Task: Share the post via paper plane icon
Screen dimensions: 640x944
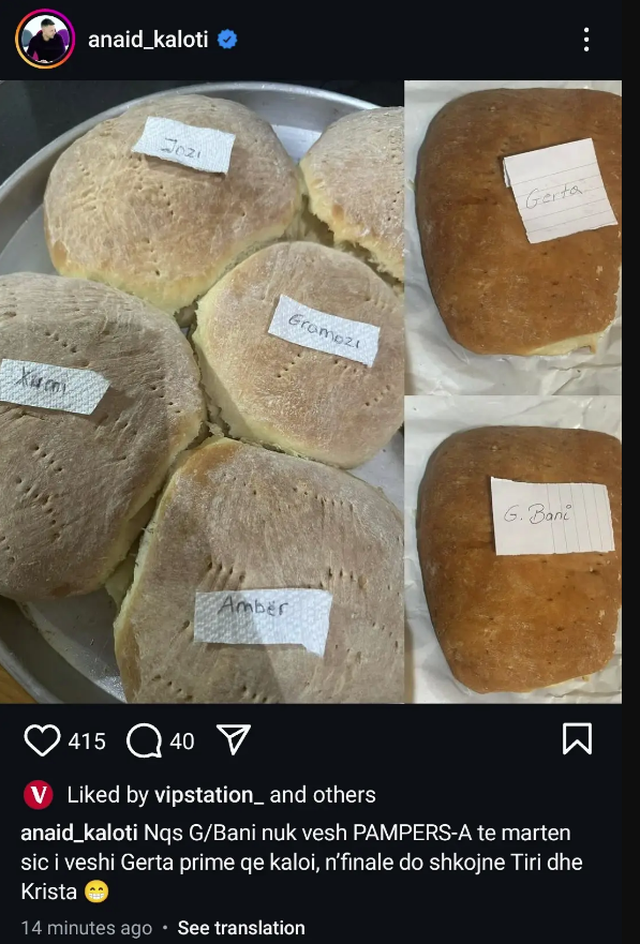Action: click(232, 740)
